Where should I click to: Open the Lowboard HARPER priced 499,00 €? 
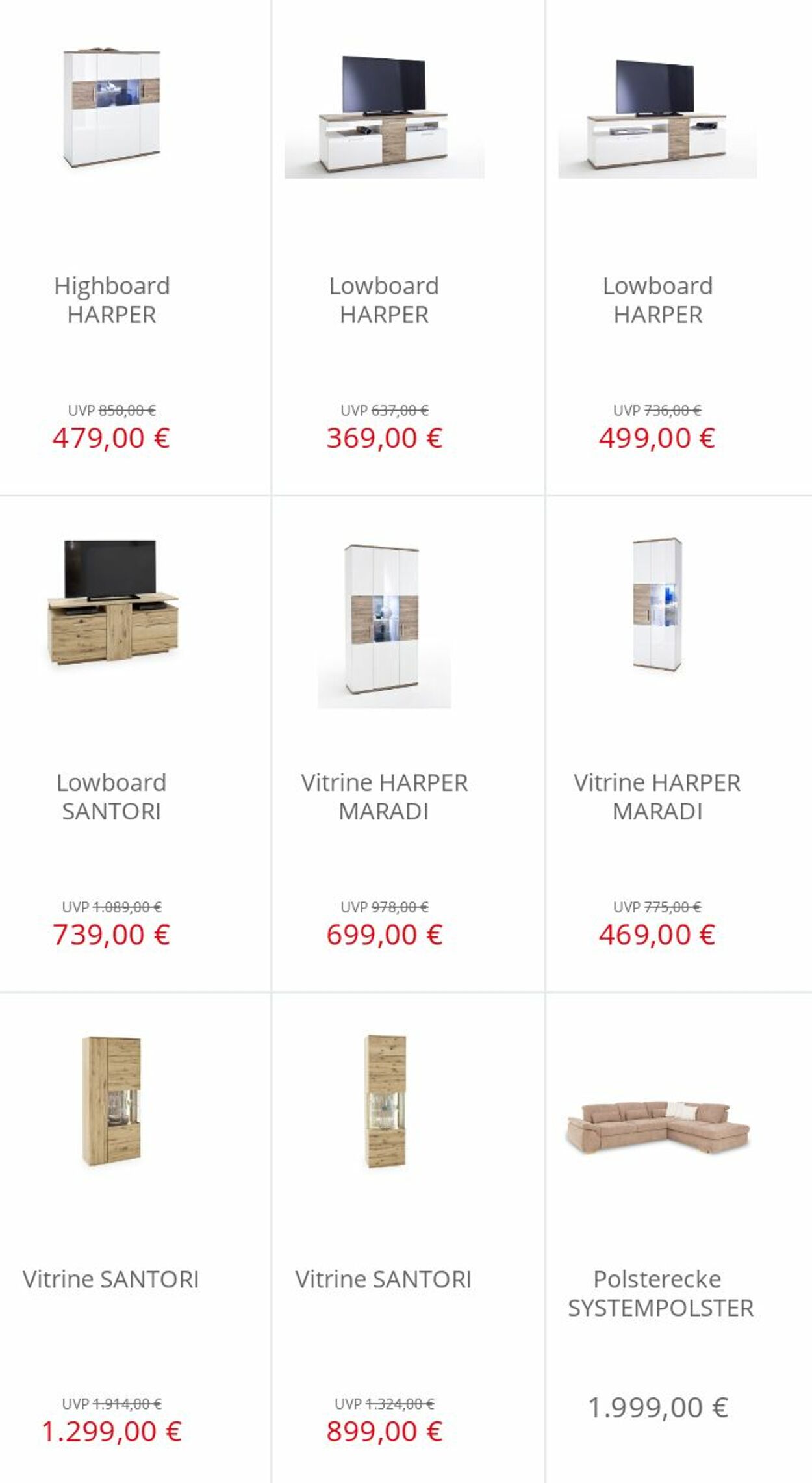click(679, 247)
